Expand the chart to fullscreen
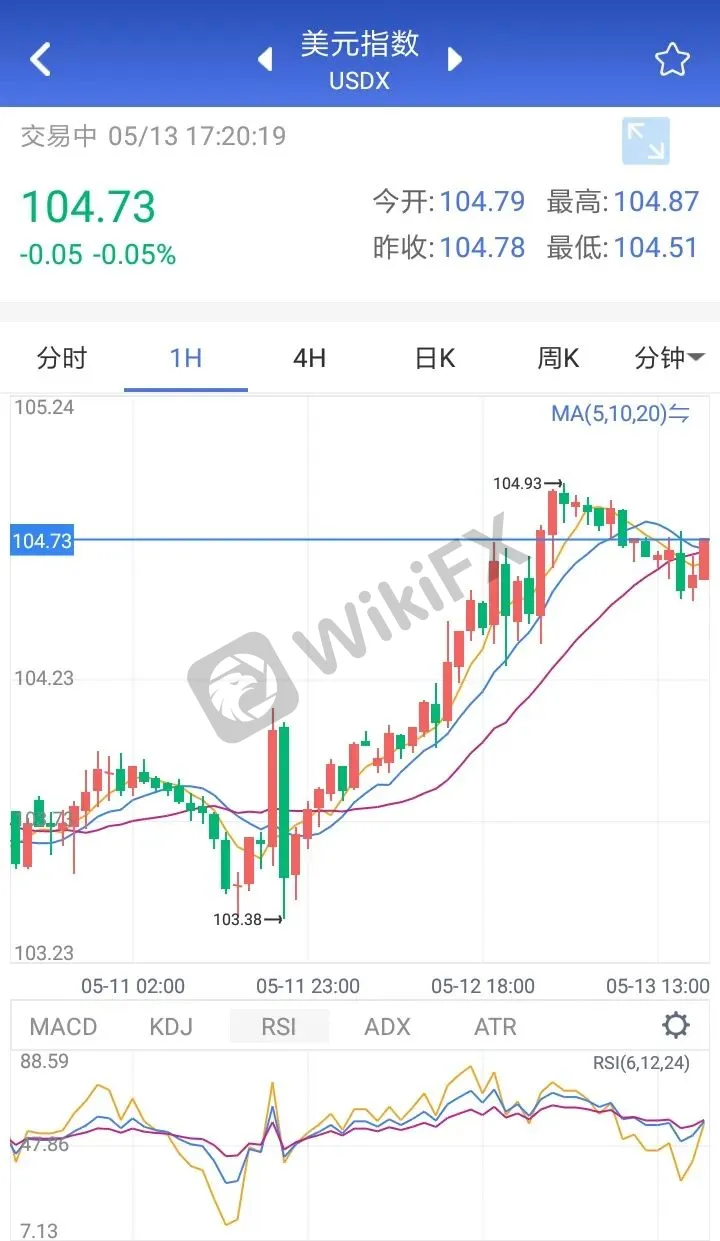The width and height of the screenshot is (720, 1241). point(646,141)
